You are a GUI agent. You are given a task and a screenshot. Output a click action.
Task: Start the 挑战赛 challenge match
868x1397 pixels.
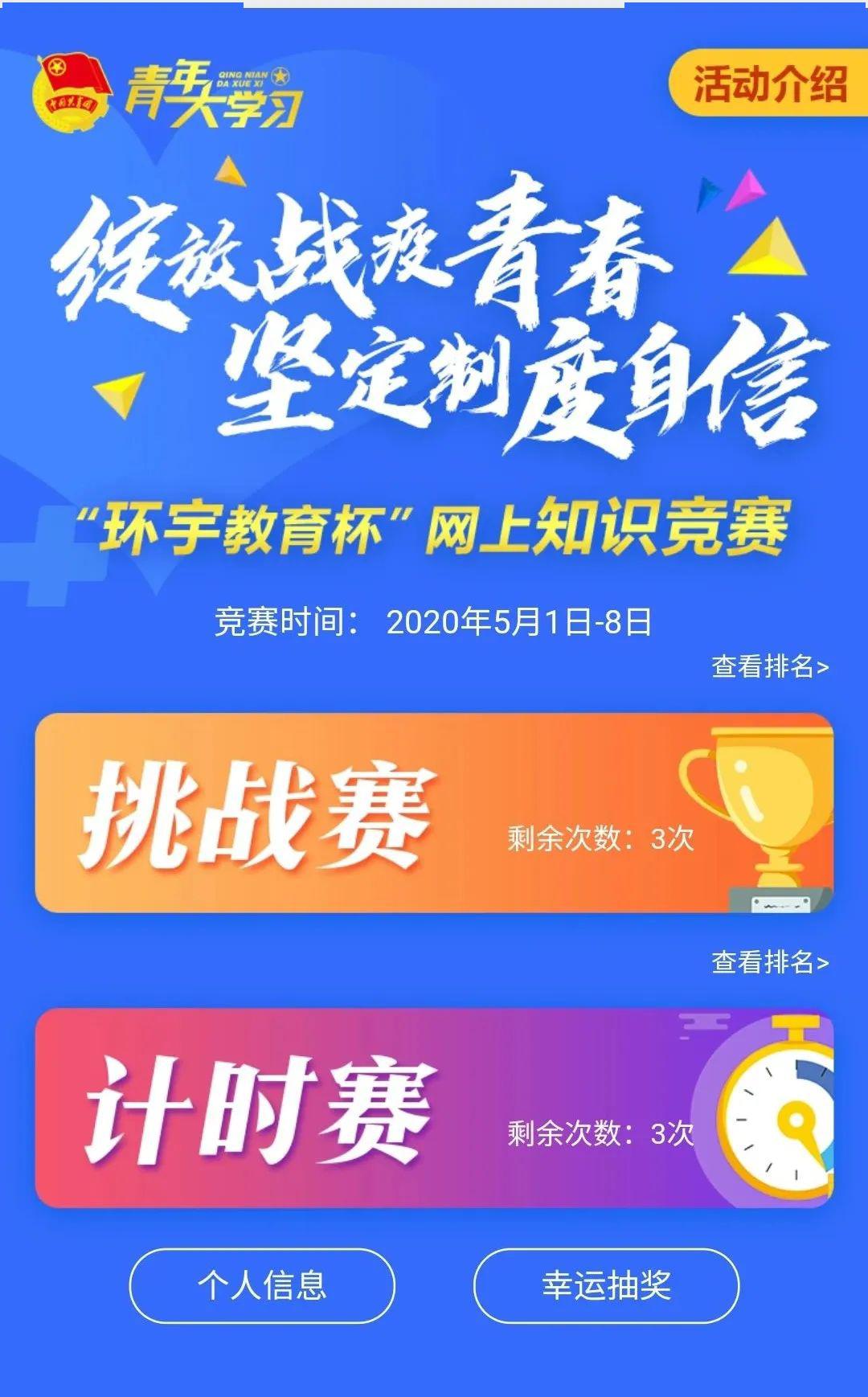point(434,813)
